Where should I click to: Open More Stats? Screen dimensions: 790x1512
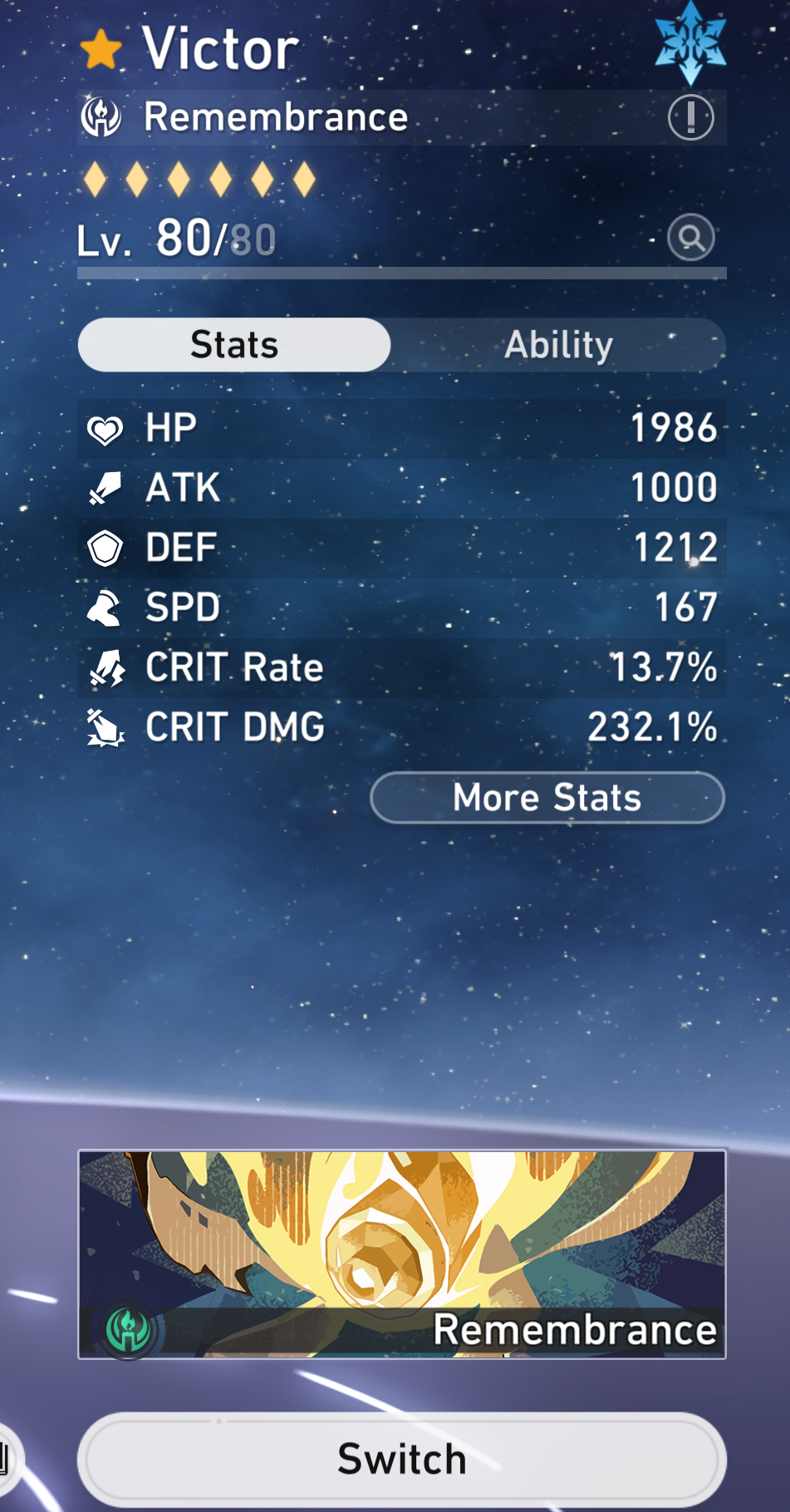[x=547, y=798]
